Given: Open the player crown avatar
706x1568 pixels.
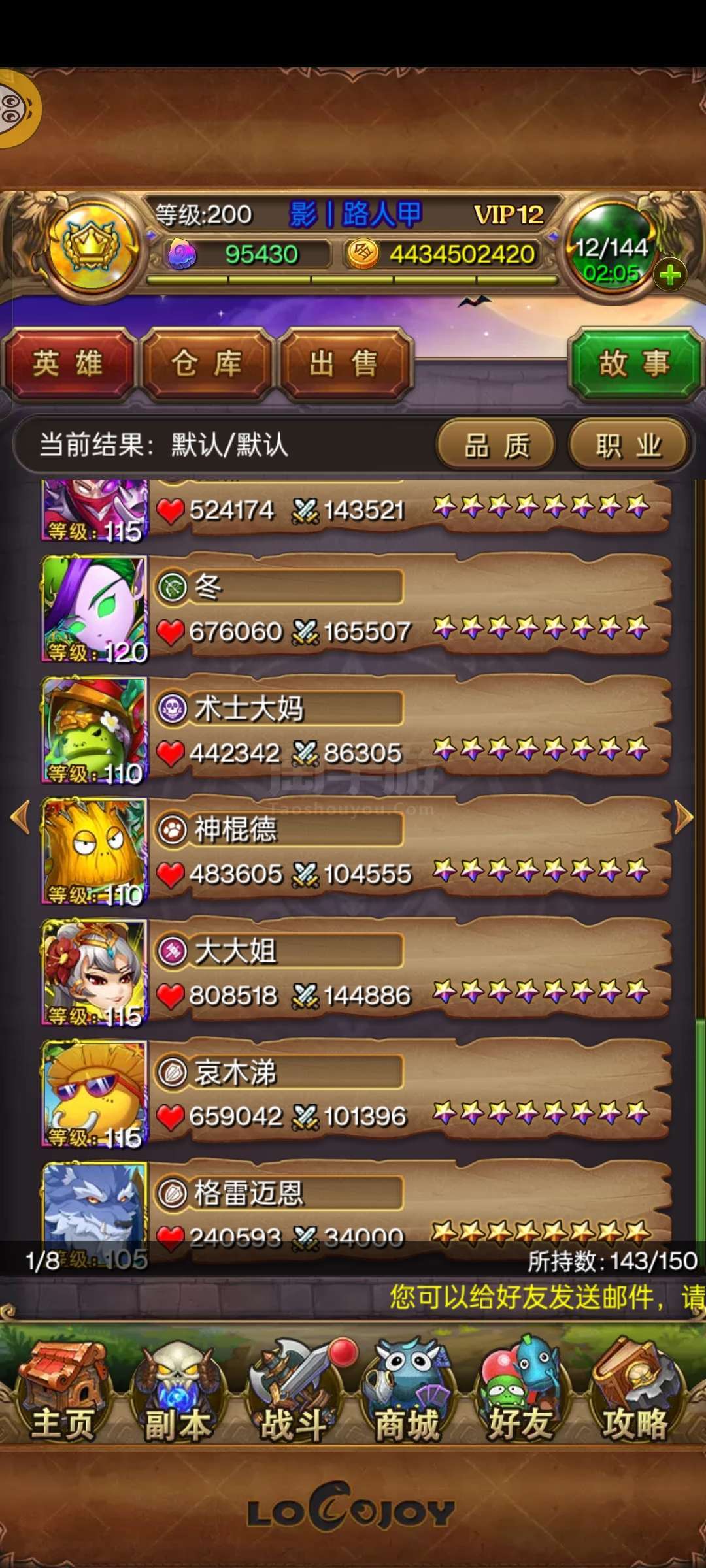Looking at the screenshot, I should [x=92, y=248].
